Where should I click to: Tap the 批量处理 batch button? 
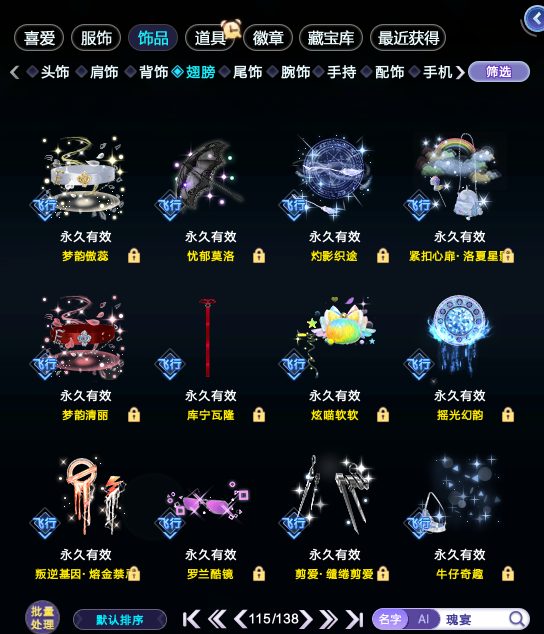(x=42, y=617)
